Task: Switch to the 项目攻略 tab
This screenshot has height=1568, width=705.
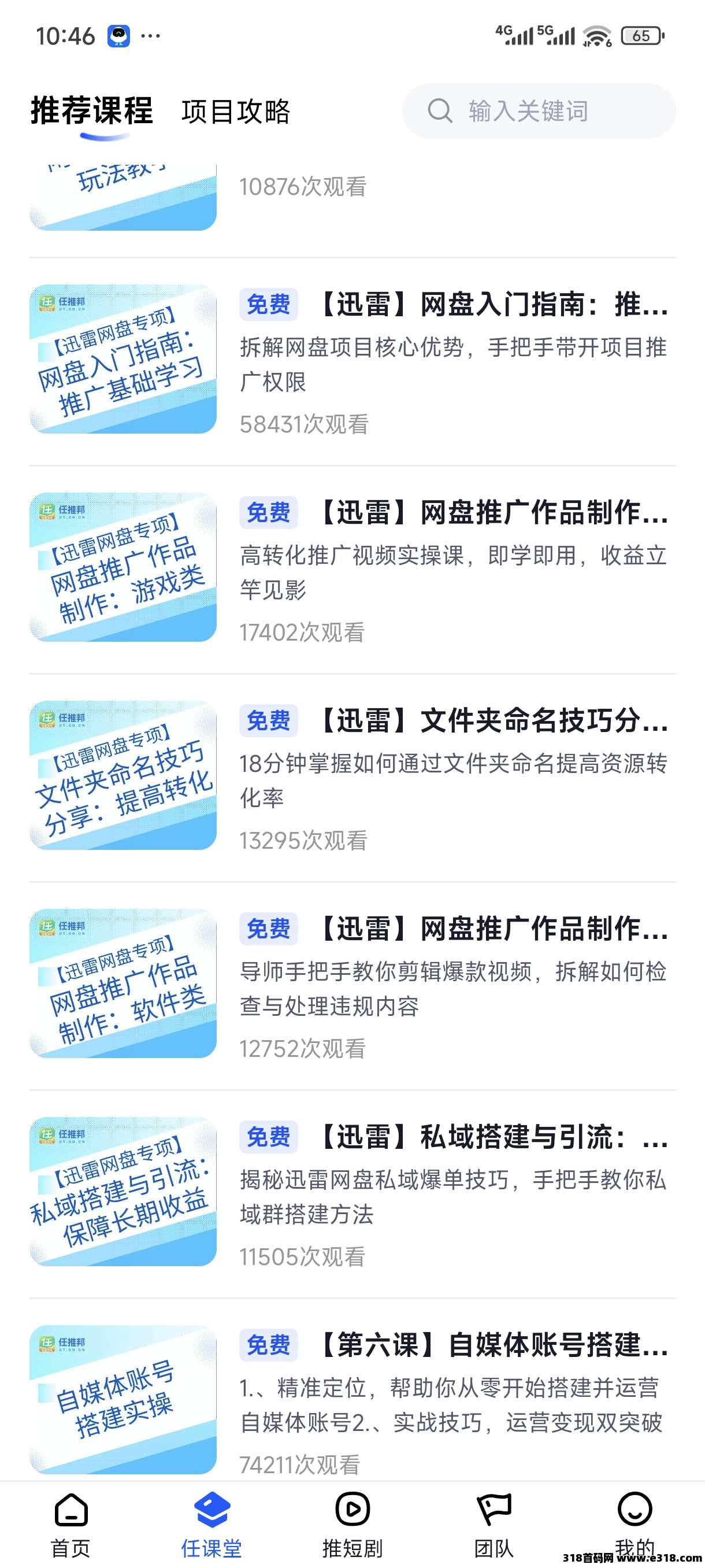Action: tap(235, 112)
